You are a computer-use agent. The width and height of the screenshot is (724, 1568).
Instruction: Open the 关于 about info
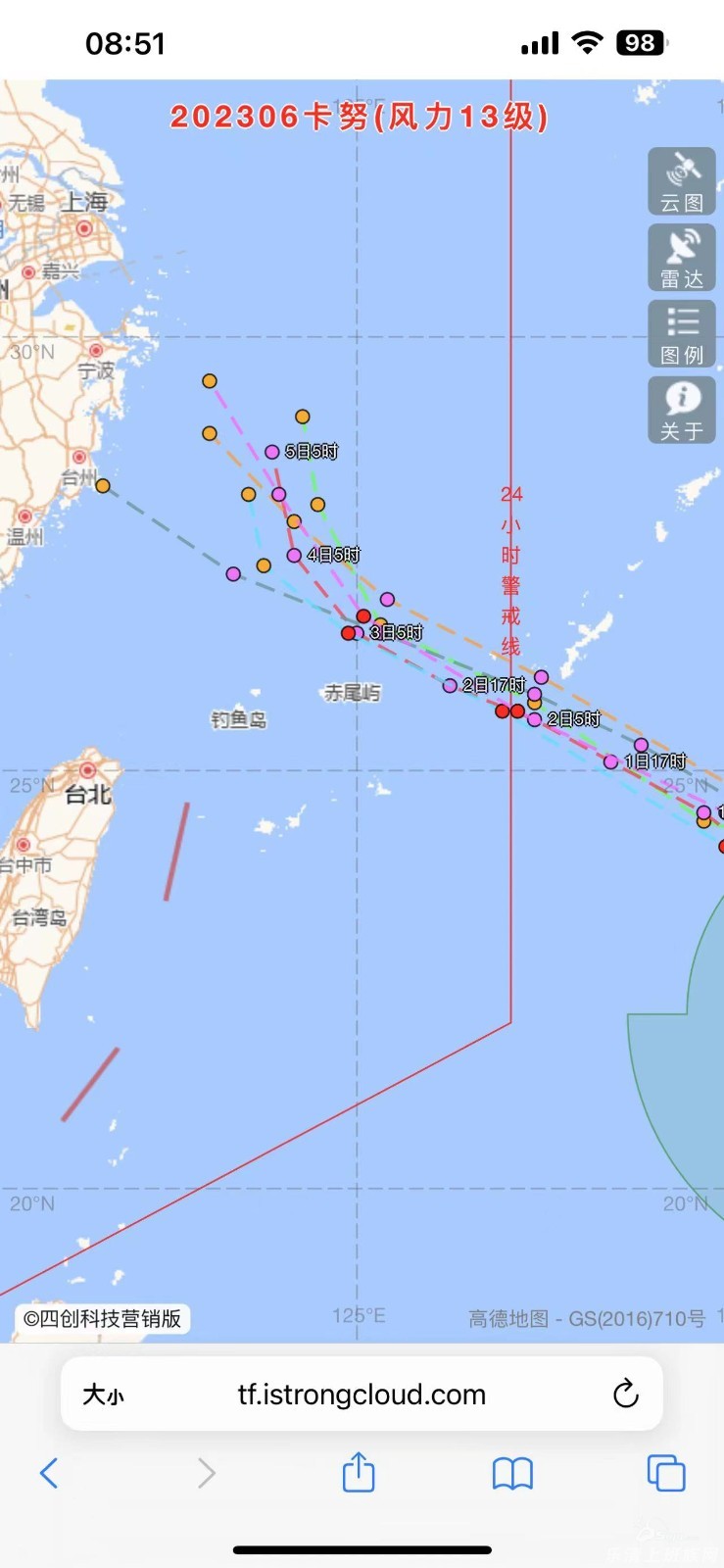[682, 411]
